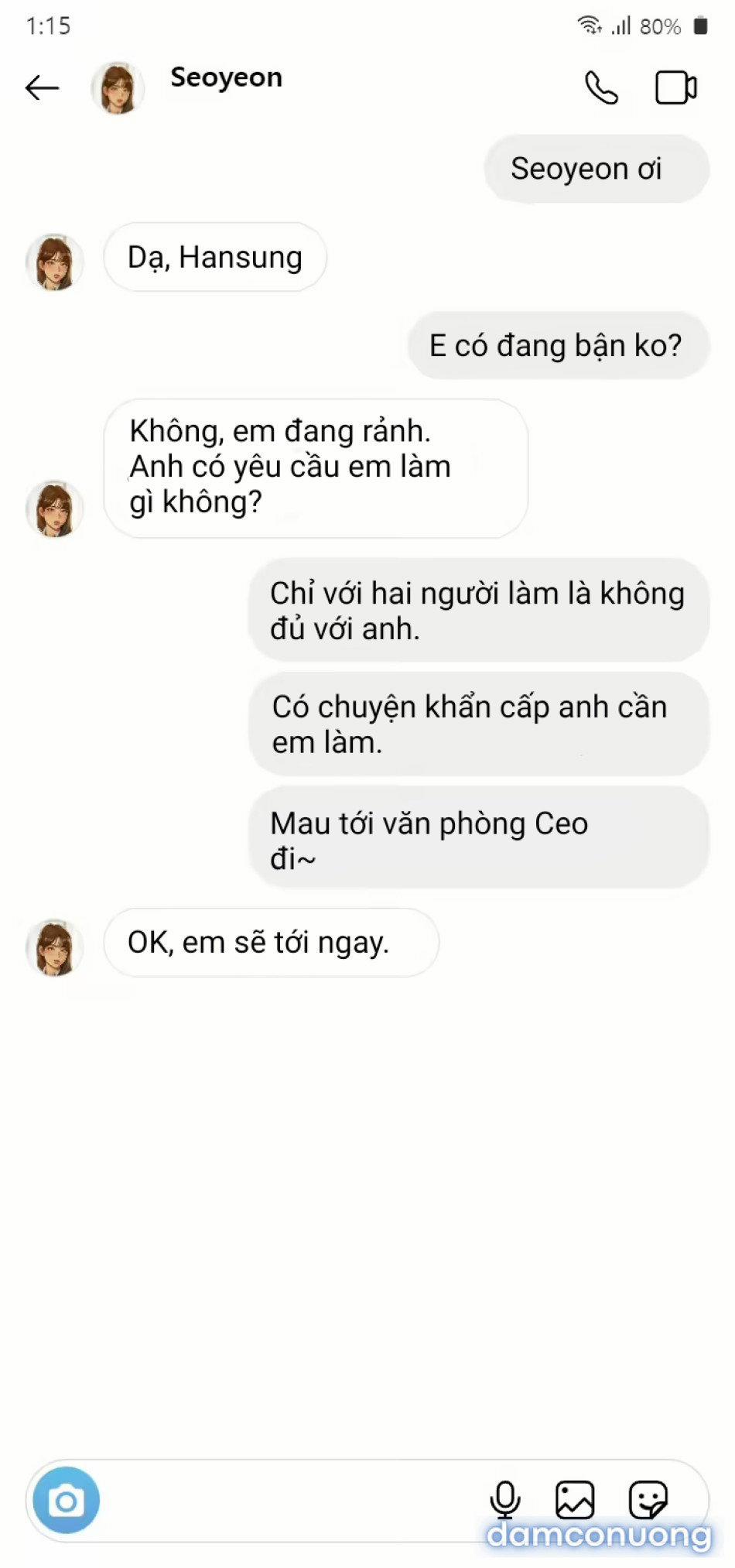Start a voice call with Seoyeon
Viewport: 735px width, 1568px height.
(x=601, y=87)
